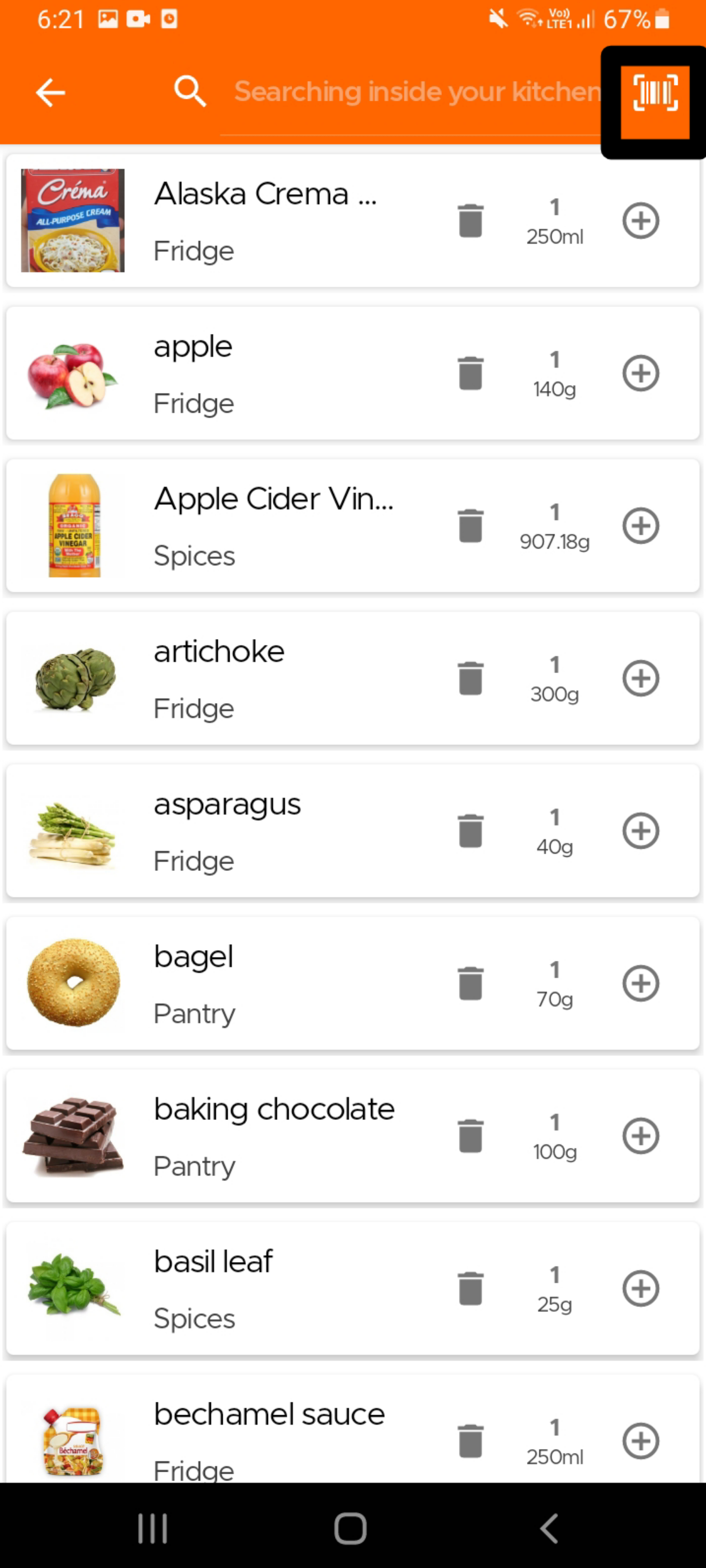Image resolution: width=706 pixels, height=1568 pixels.
Task: Remove bagel from the Pantry
Action: [x=470, y=984]
